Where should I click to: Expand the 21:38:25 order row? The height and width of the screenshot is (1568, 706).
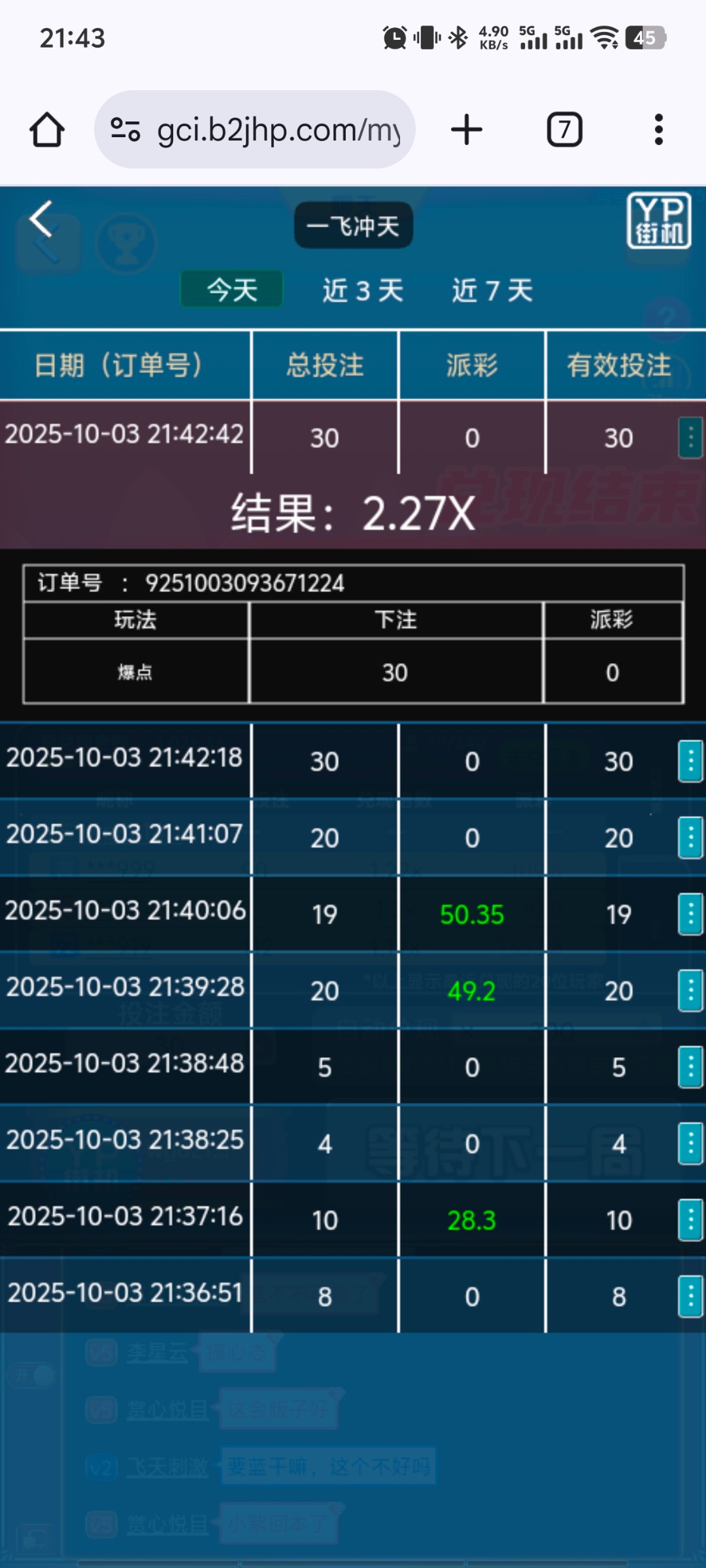(x=690, y=1143)
